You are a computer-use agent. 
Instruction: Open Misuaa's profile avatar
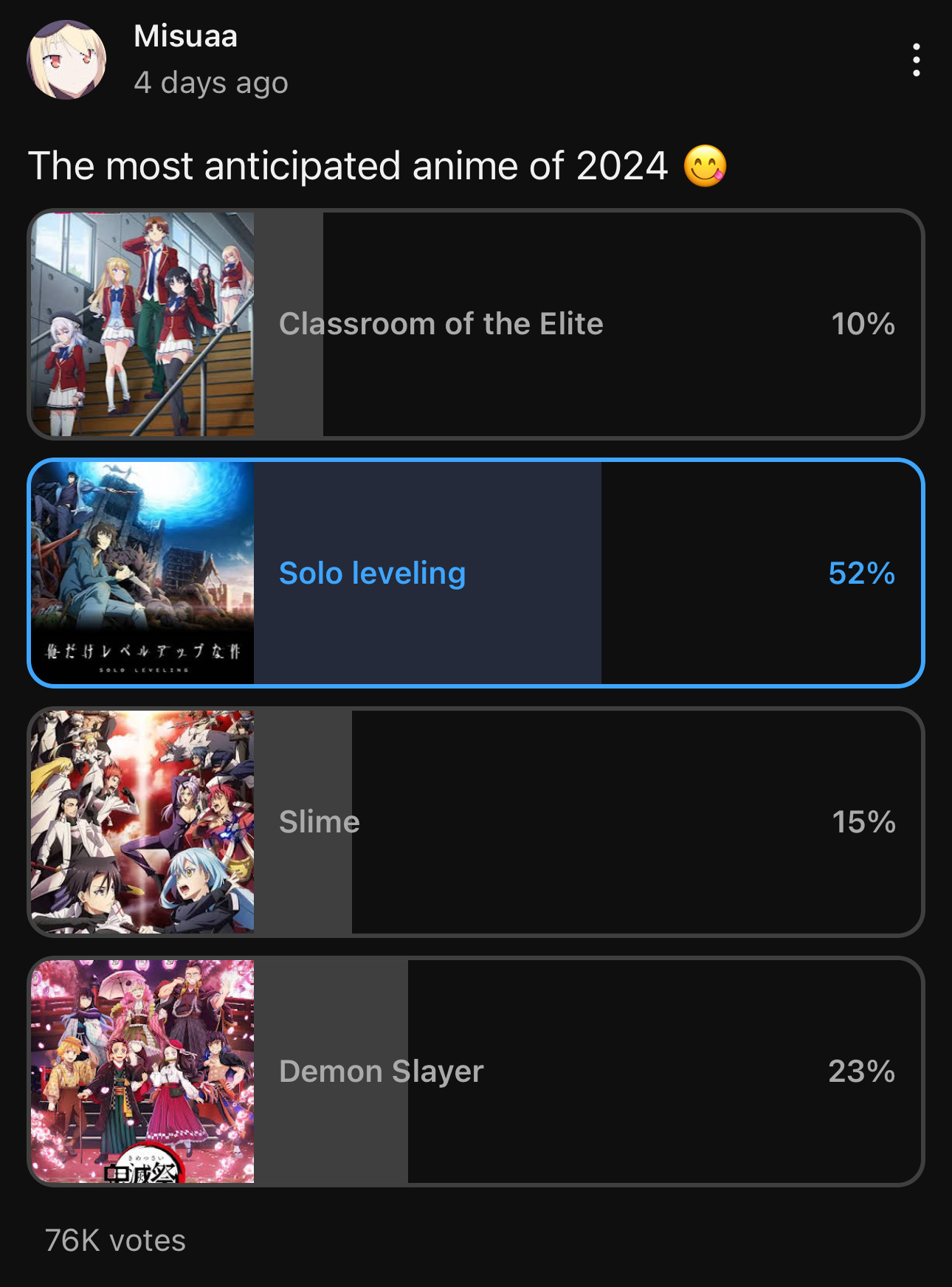click(66, 60)
